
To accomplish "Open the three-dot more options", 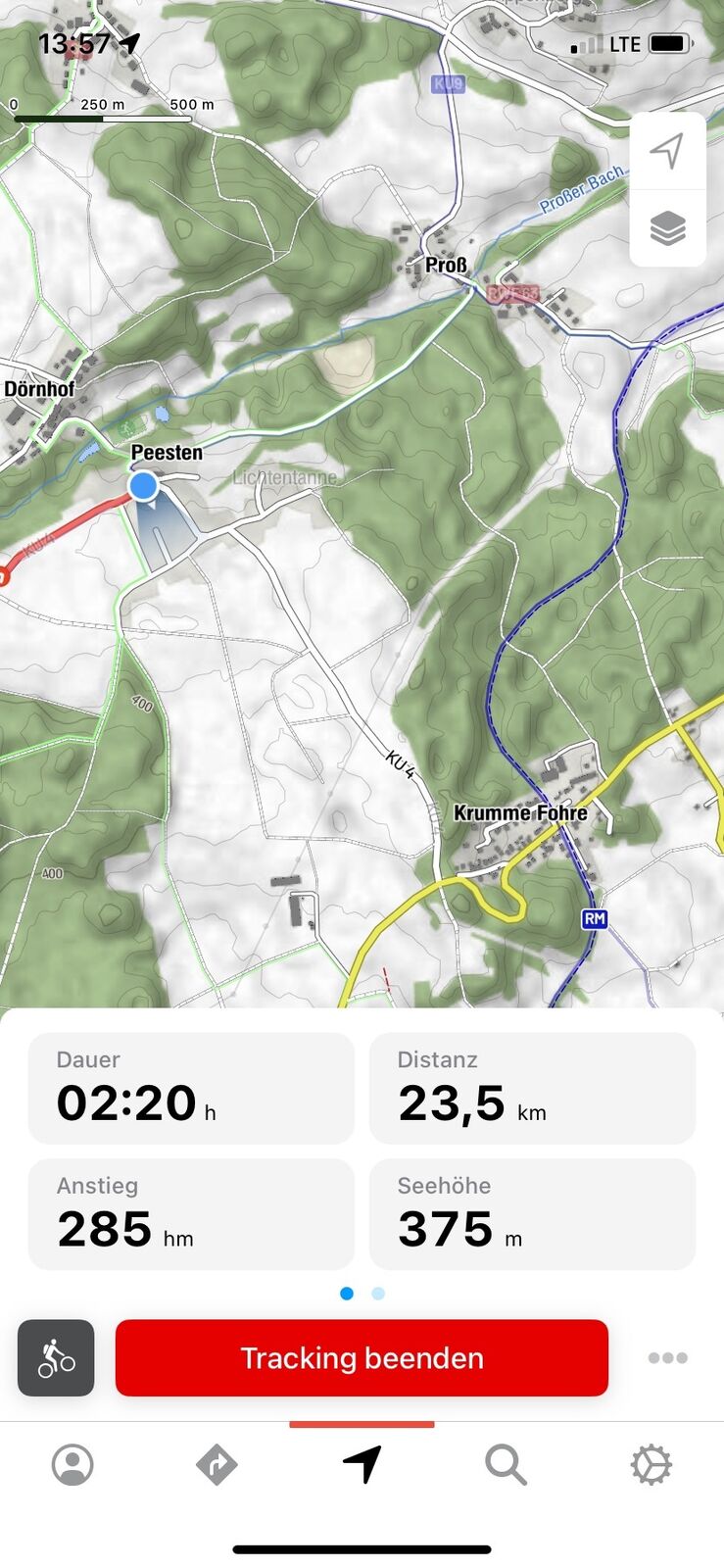I will (x=667, y=1357).
